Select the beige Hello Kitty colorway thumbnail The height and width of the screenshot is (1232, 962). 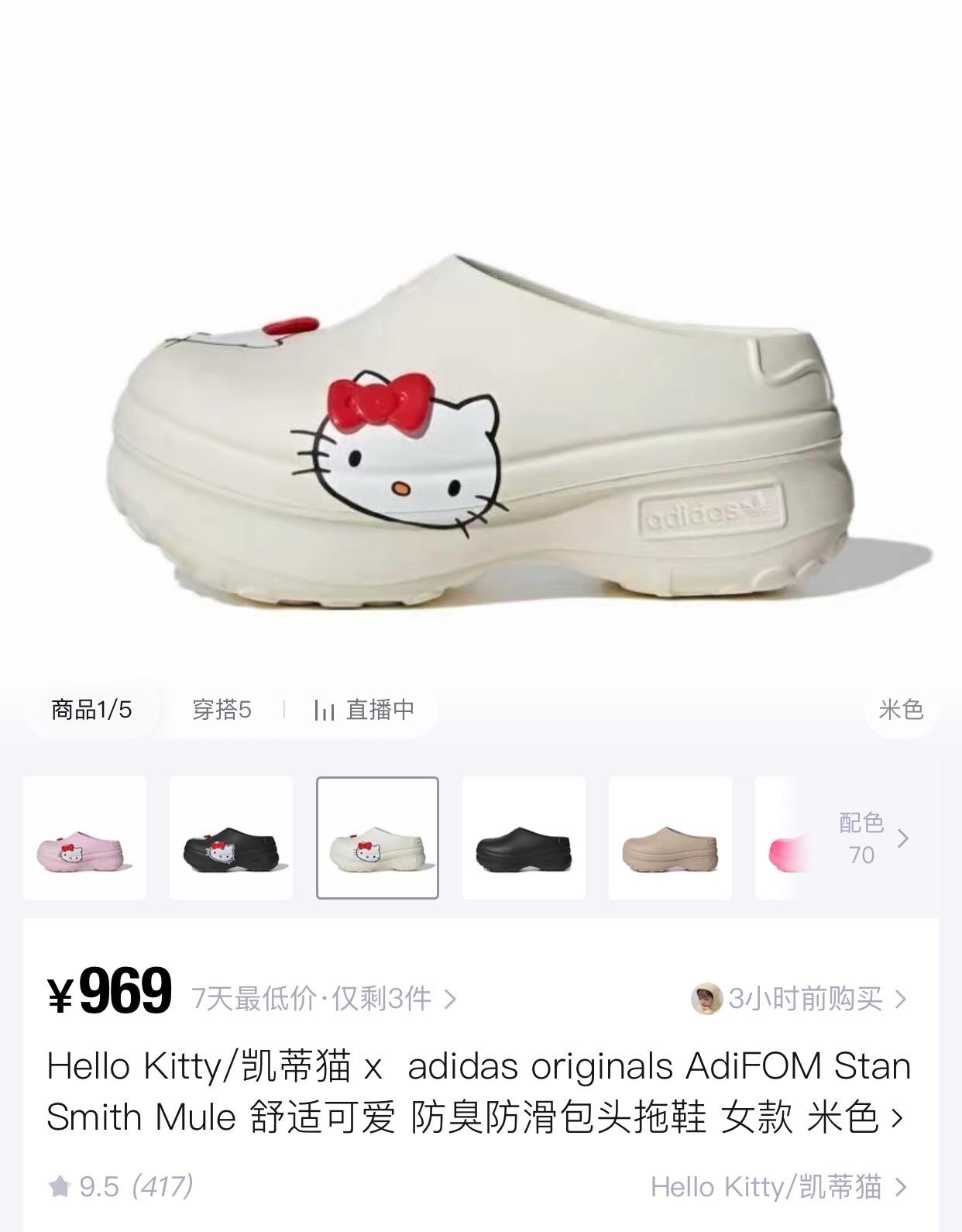pyautogui.click(x=377, y=838)
